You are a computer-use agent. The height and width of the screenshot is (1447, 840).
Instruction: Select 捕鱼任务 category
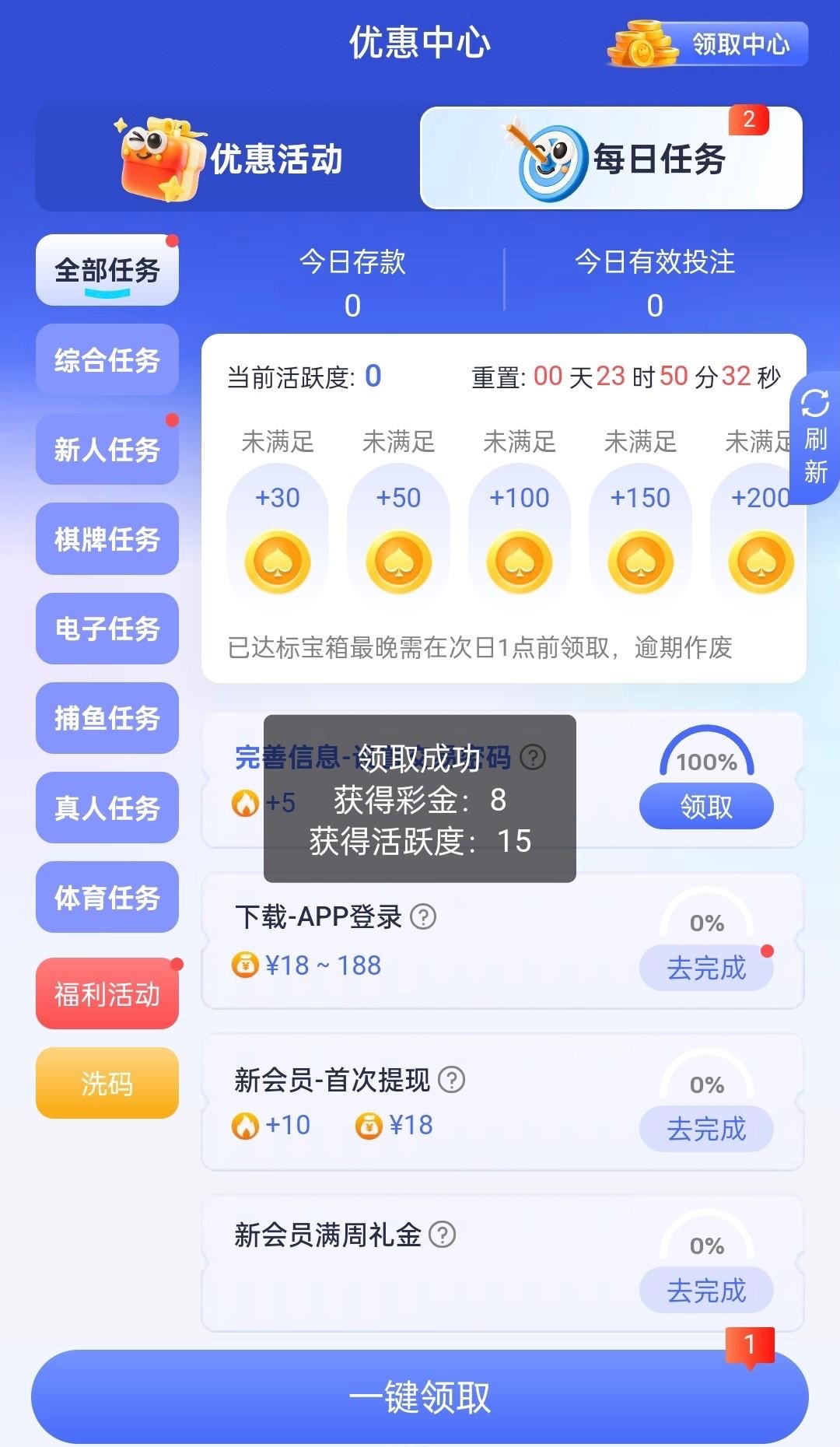coord(107,718)
